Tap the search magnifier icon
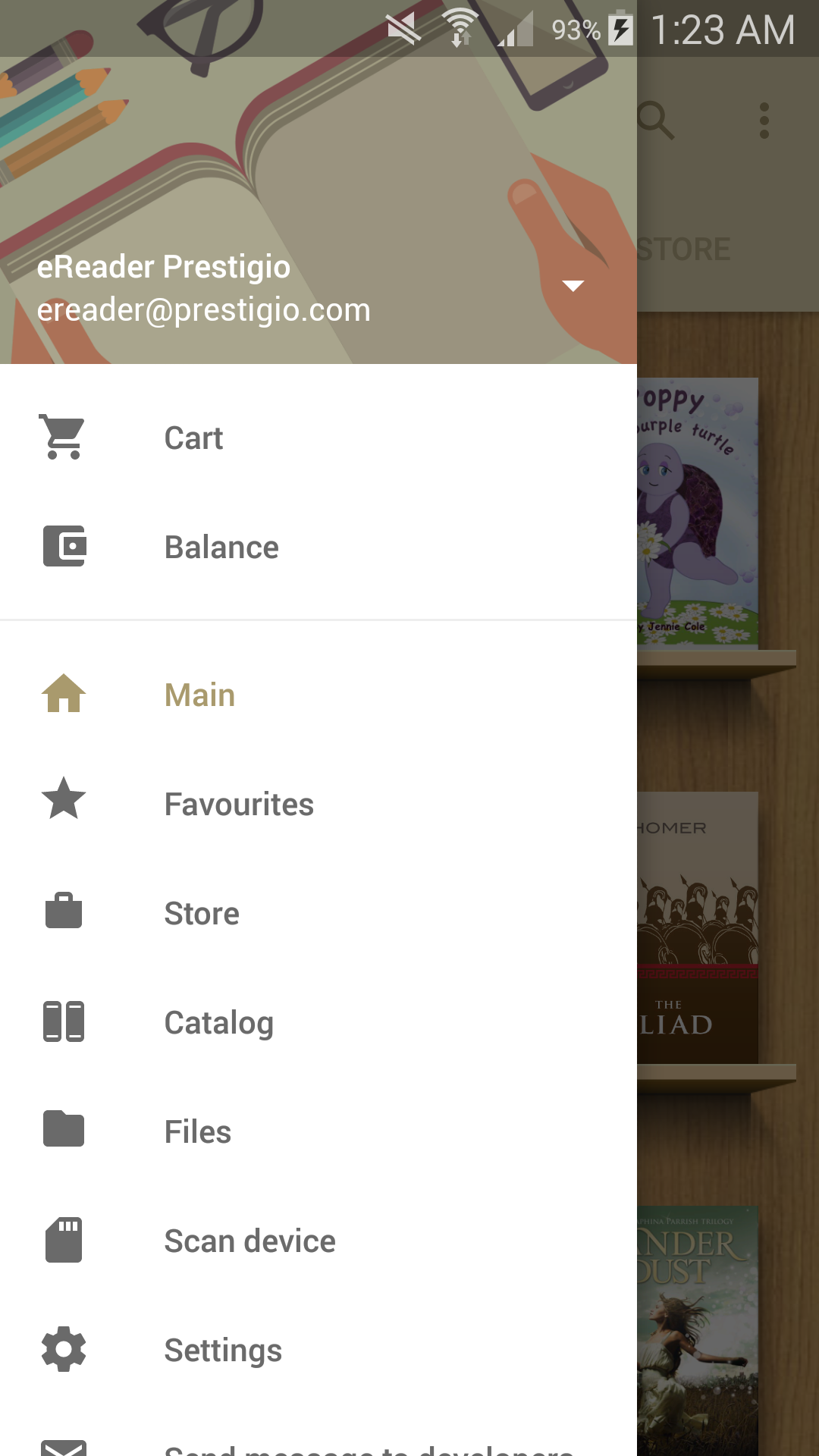The height and width of the screenshot is (1456, 819). click(x=655, y=121)
